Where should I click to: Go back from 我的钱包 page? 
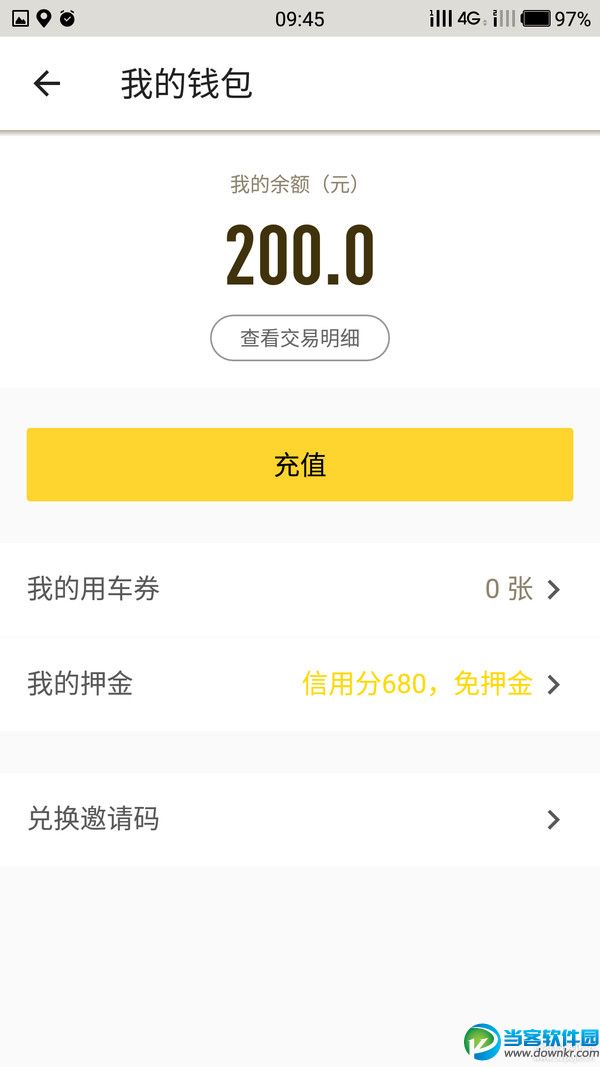point(47,84)
